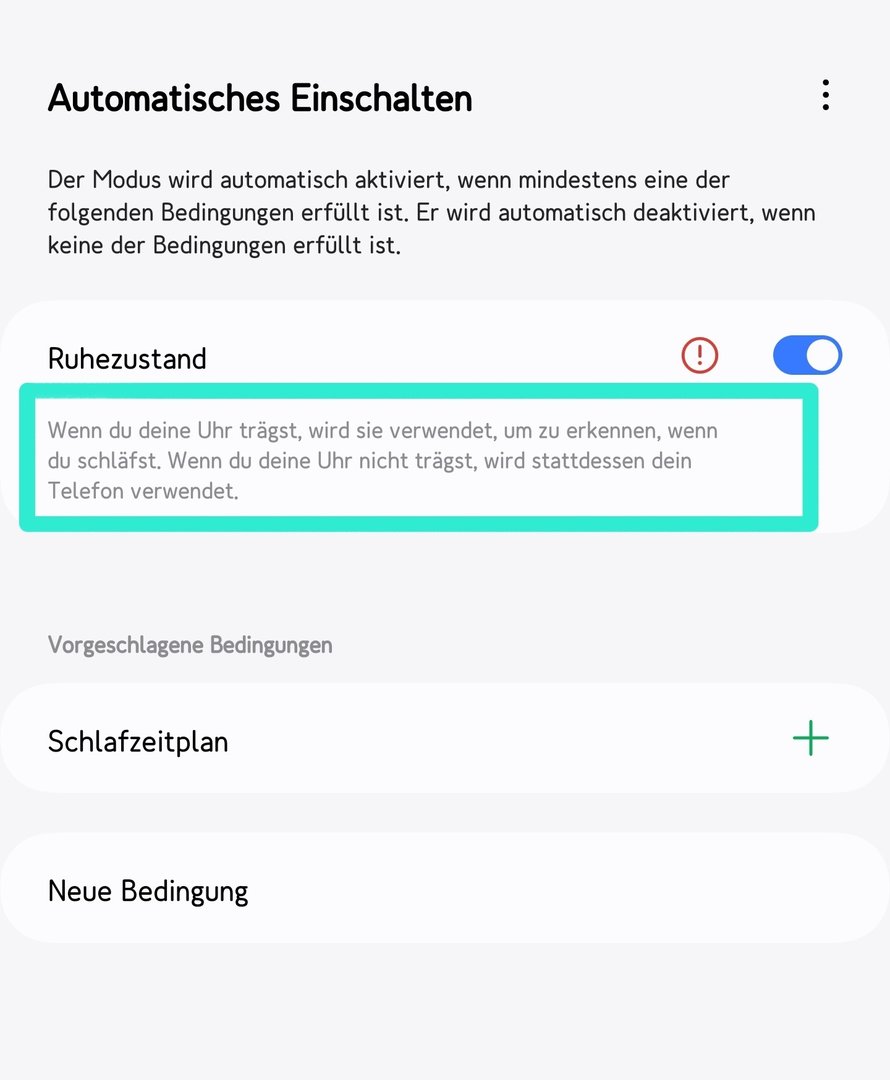This screenshot has width=890, height=1080.
Task: Open the three-dot overflow menu
Action: (825, 96)
